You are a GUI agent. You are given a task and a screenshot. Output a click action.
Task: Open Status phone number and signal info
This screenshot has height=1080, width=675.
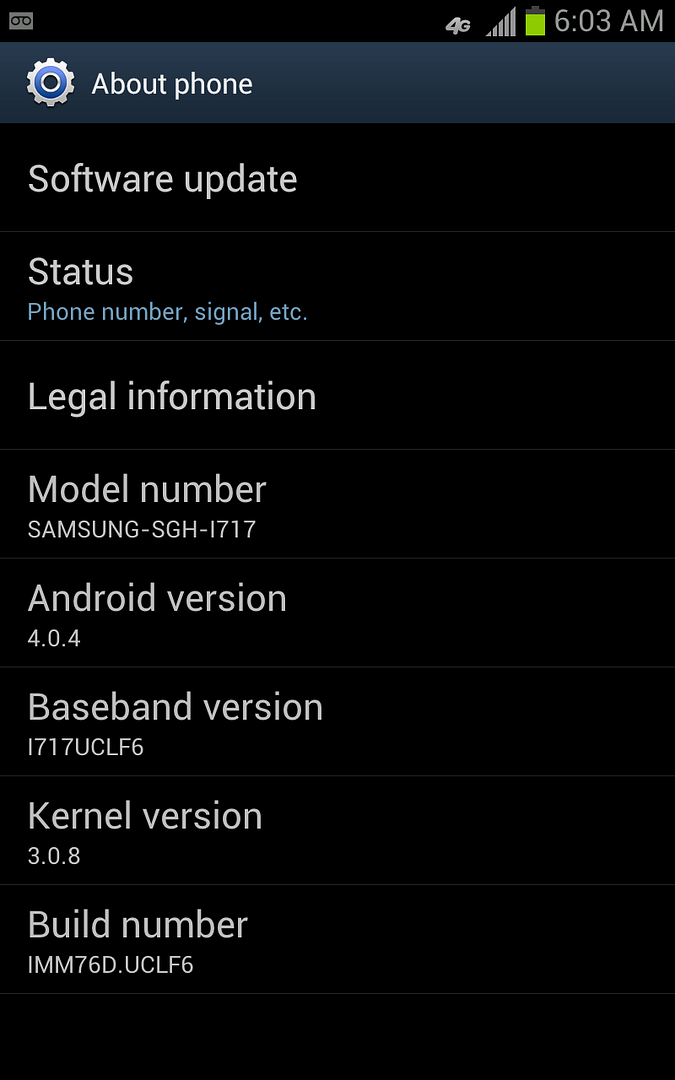[337, 287]
